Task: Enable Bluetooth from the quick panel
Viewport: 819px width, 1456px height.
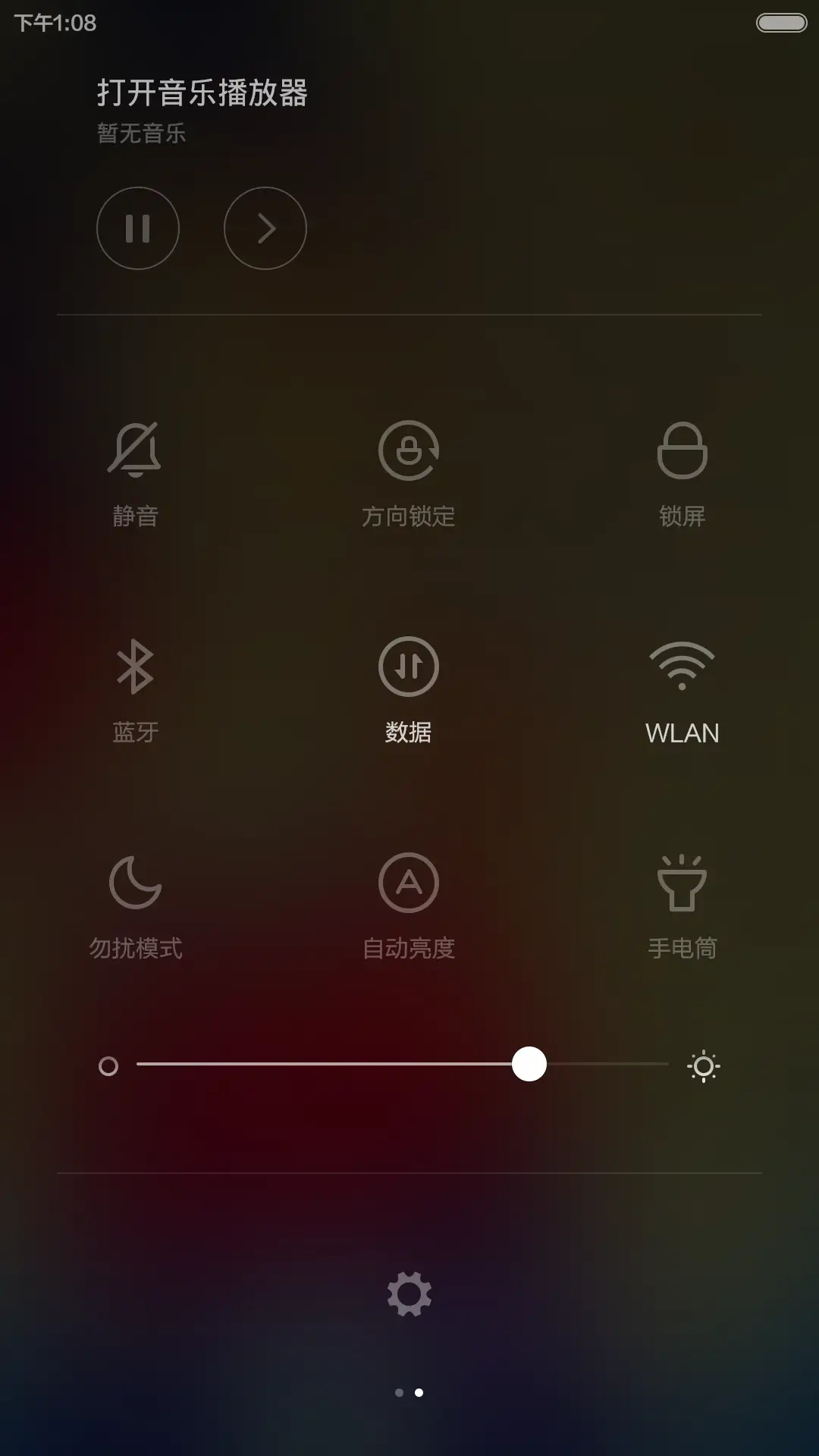Action: point(136,667)
